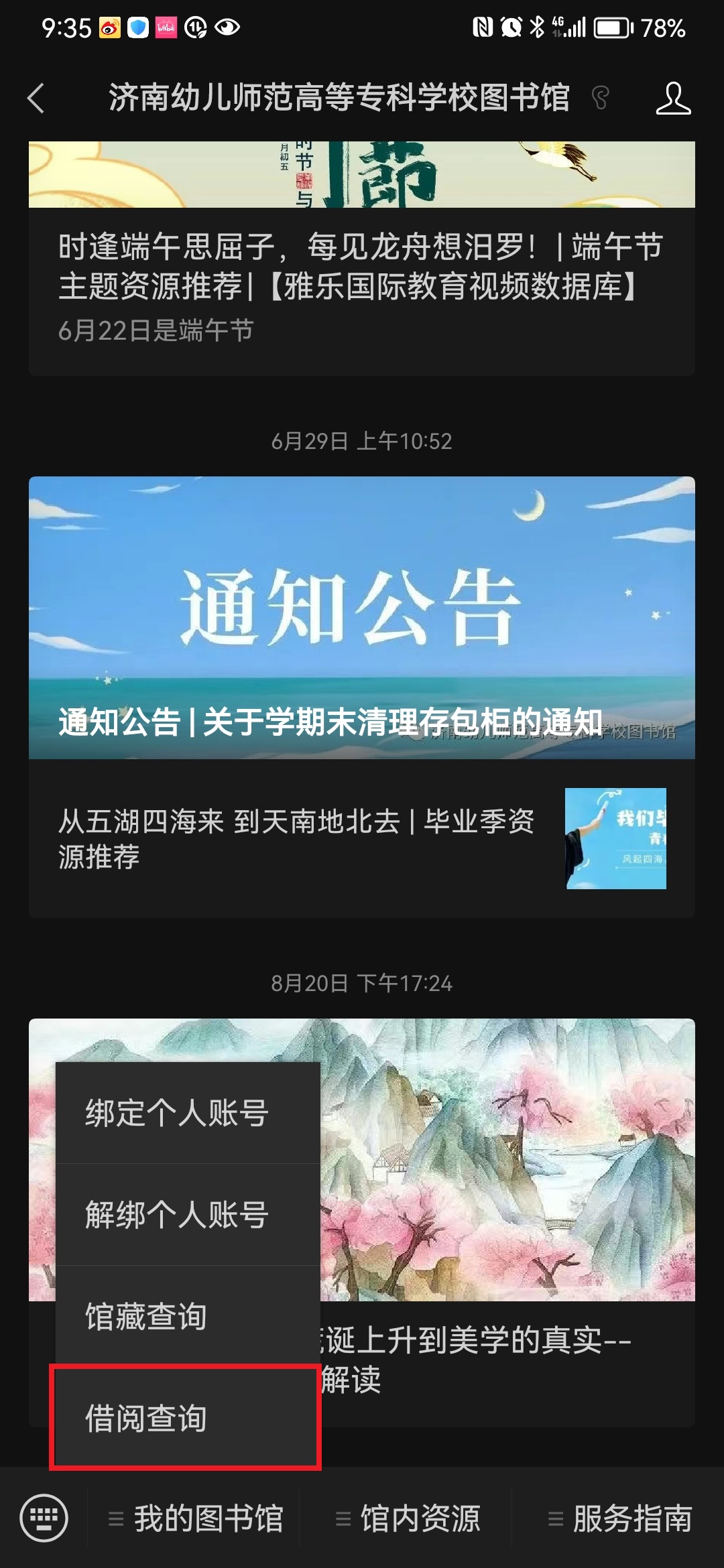Select 解绑个人账号 from the menu
Screen dimensions: 724x1568
tap(186, 1215)
